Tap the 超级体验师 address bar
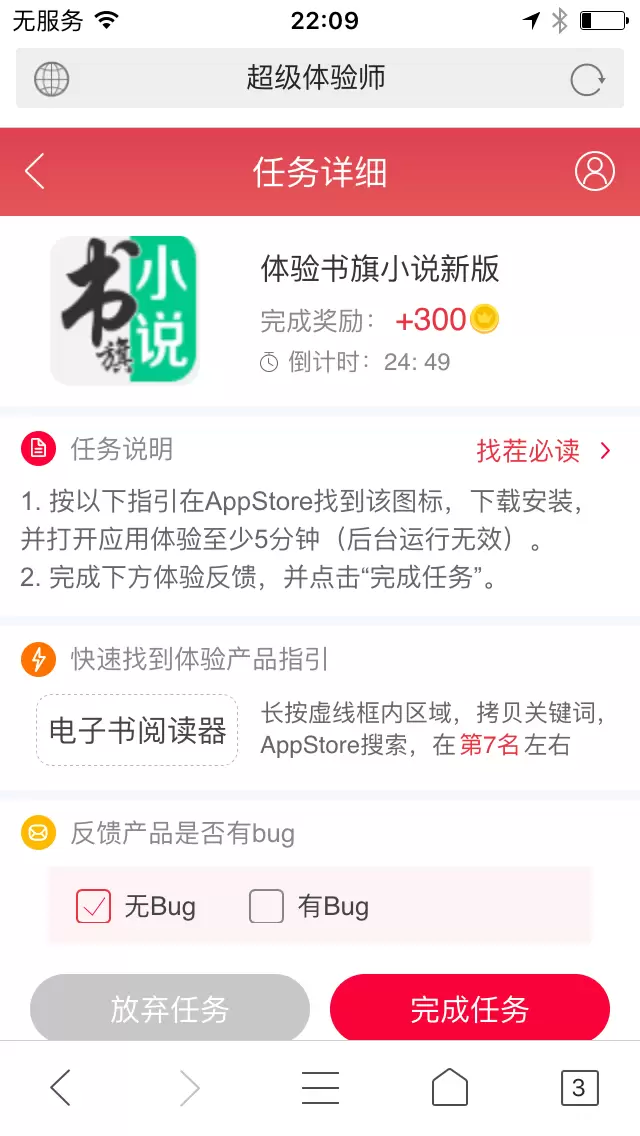Screen dimensions: 640x1136 coord(316,79)
